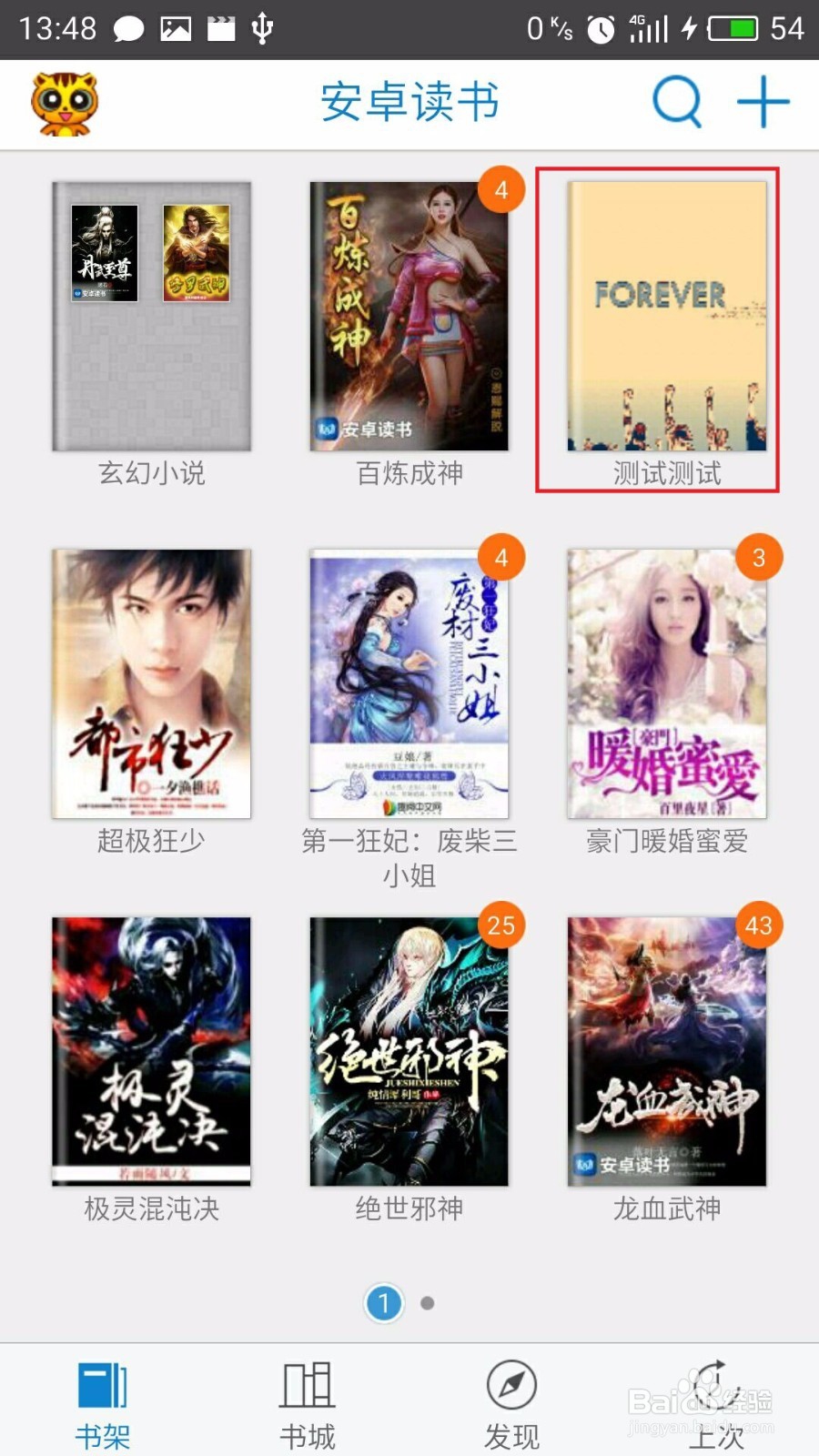Image resolution: width=819 pixels, height=1456 pixels.
Task: Open 第一狂妃：废柴三小姐
Action: coord(409,683)
